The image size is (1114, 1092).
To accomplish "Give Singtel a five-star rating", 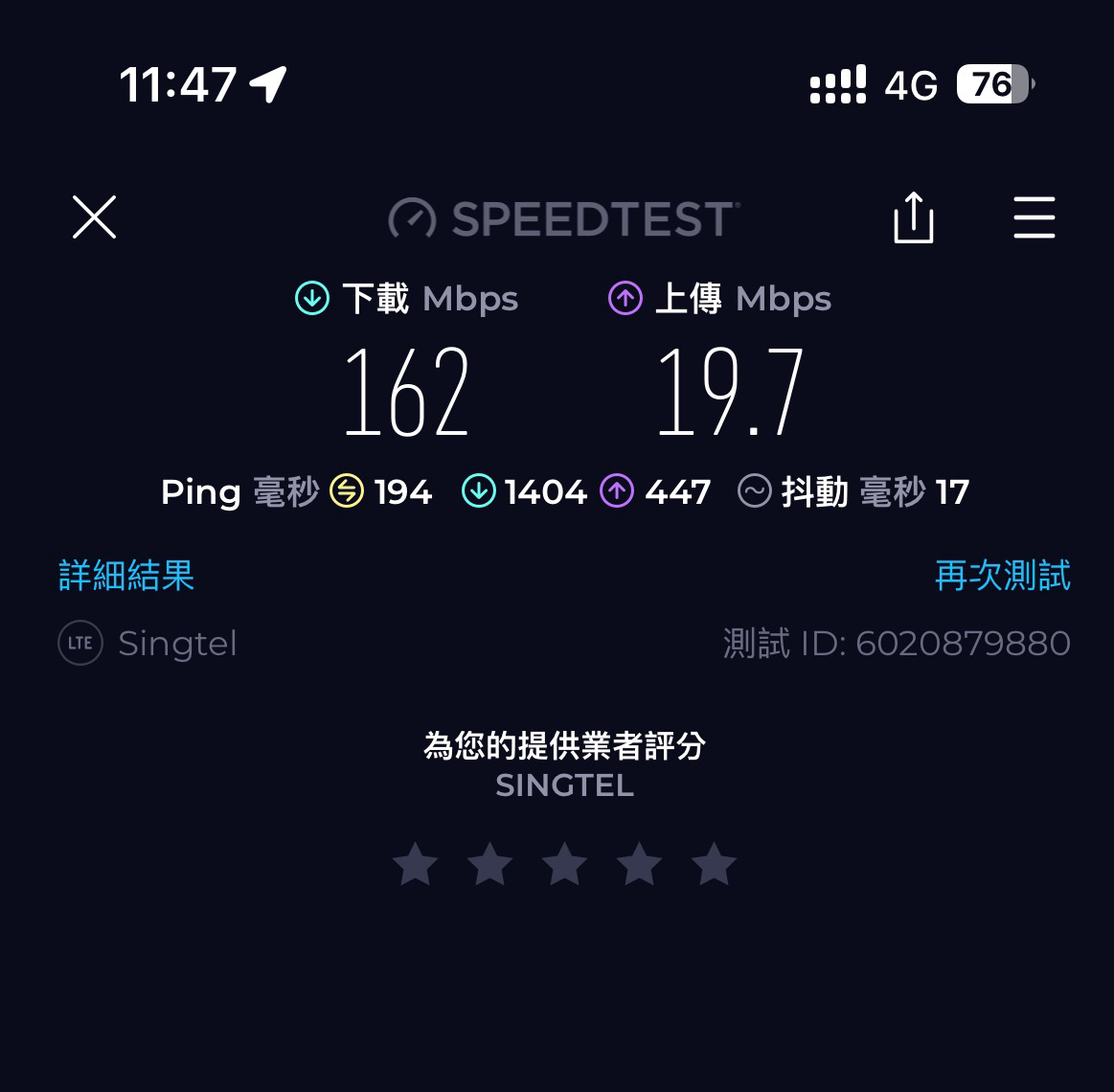I will [715, 864].
